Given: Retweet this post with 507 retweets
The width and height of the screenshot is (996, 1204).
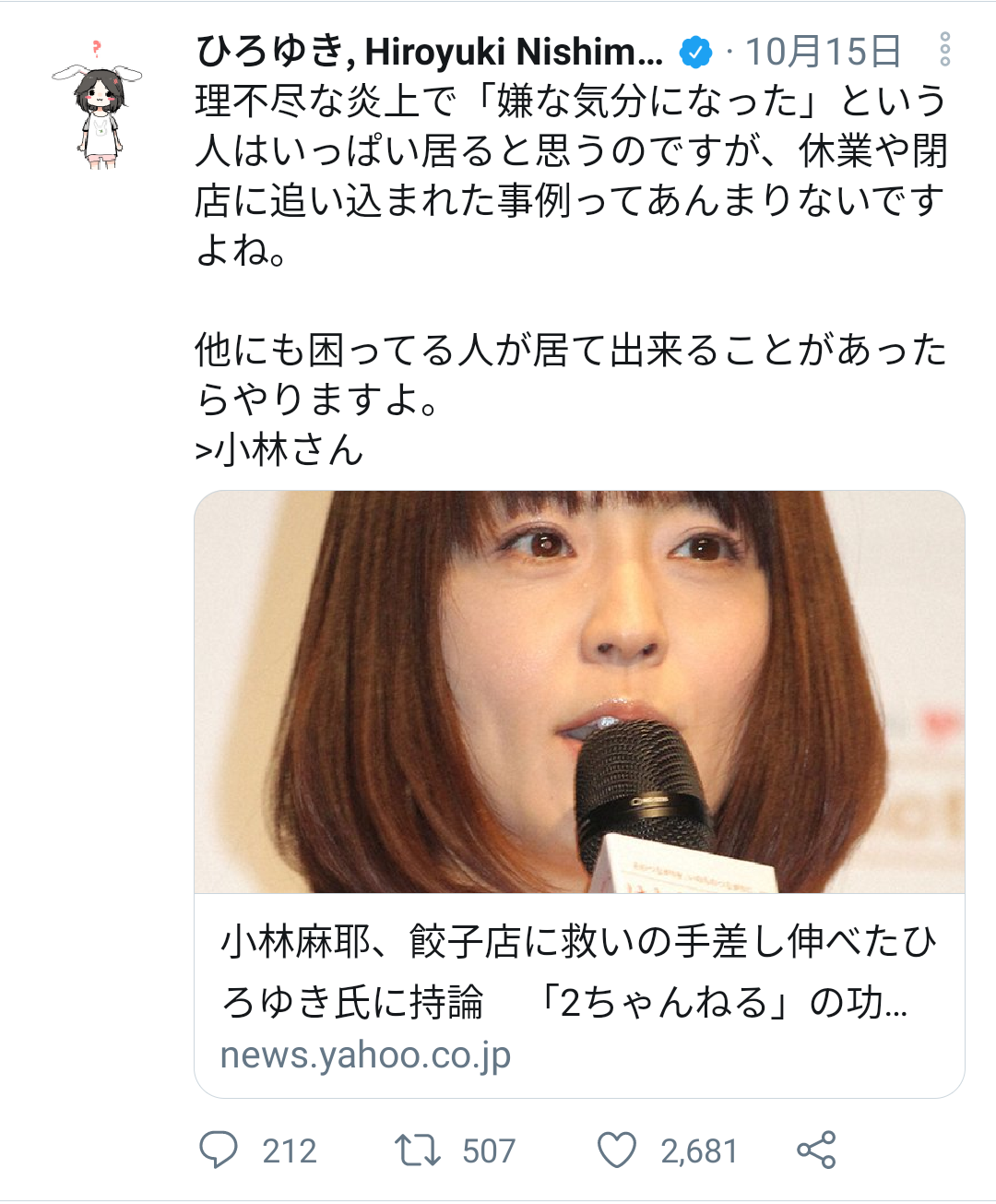Looking at the screenshot, I should pyautogui.click(x=418, y=1150).
